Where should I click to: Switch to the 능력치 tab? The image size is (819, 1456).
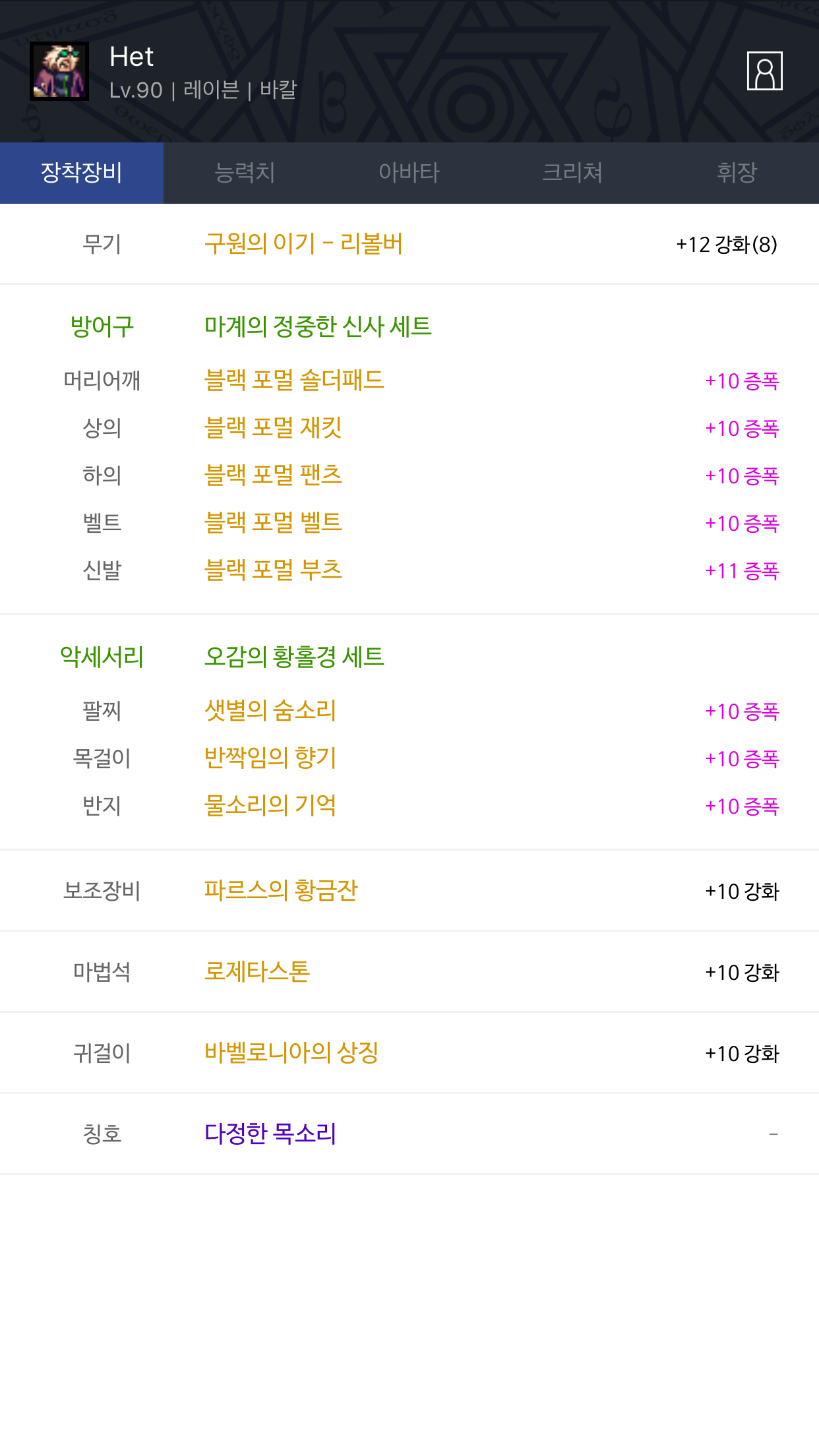(x=245, y=173)
